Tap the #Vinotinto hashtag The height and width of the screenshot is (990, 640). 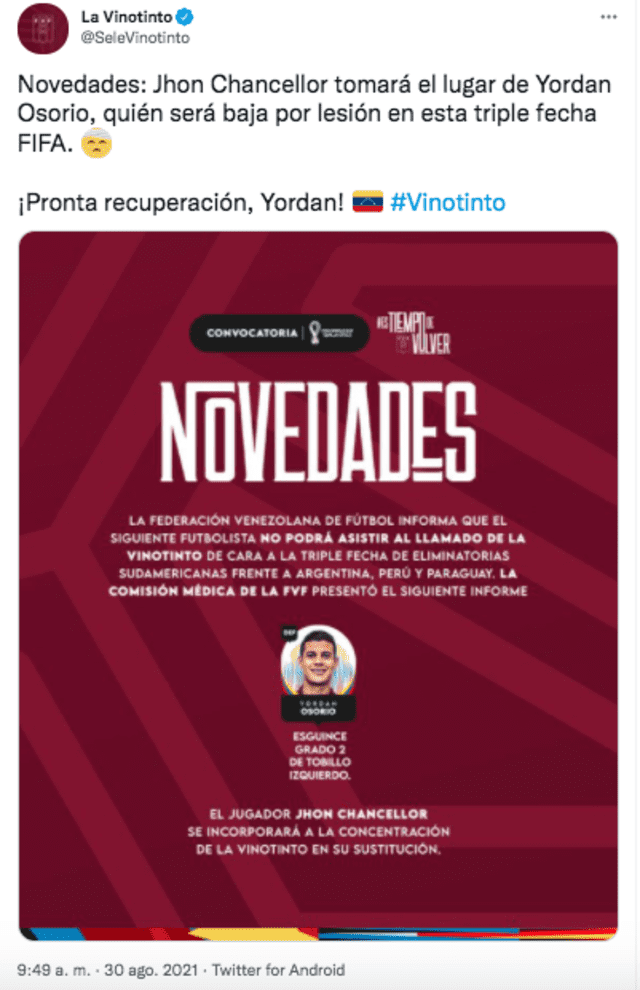pyautogui.click(x=448, y=202)
